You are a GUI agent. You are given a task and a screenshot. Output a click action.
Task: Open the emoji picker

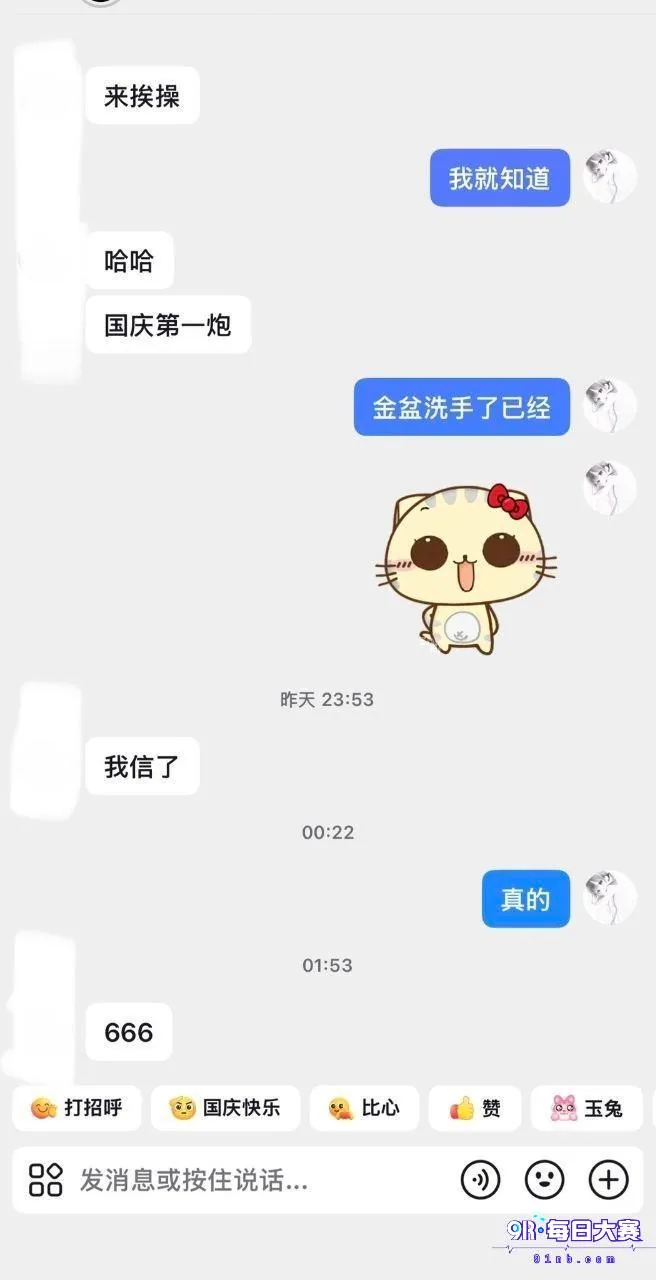(544, 1180)
